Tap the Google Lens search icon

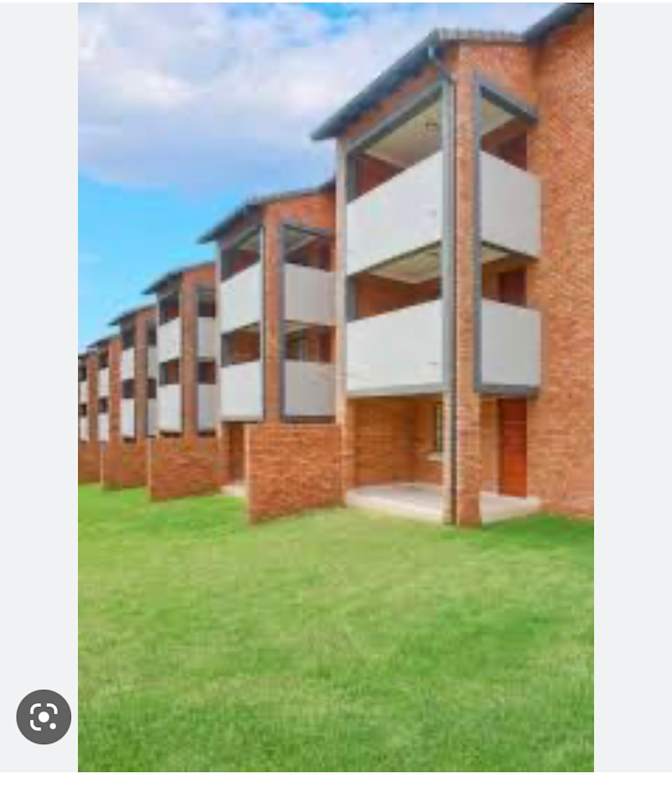click(x=44, y=717)
